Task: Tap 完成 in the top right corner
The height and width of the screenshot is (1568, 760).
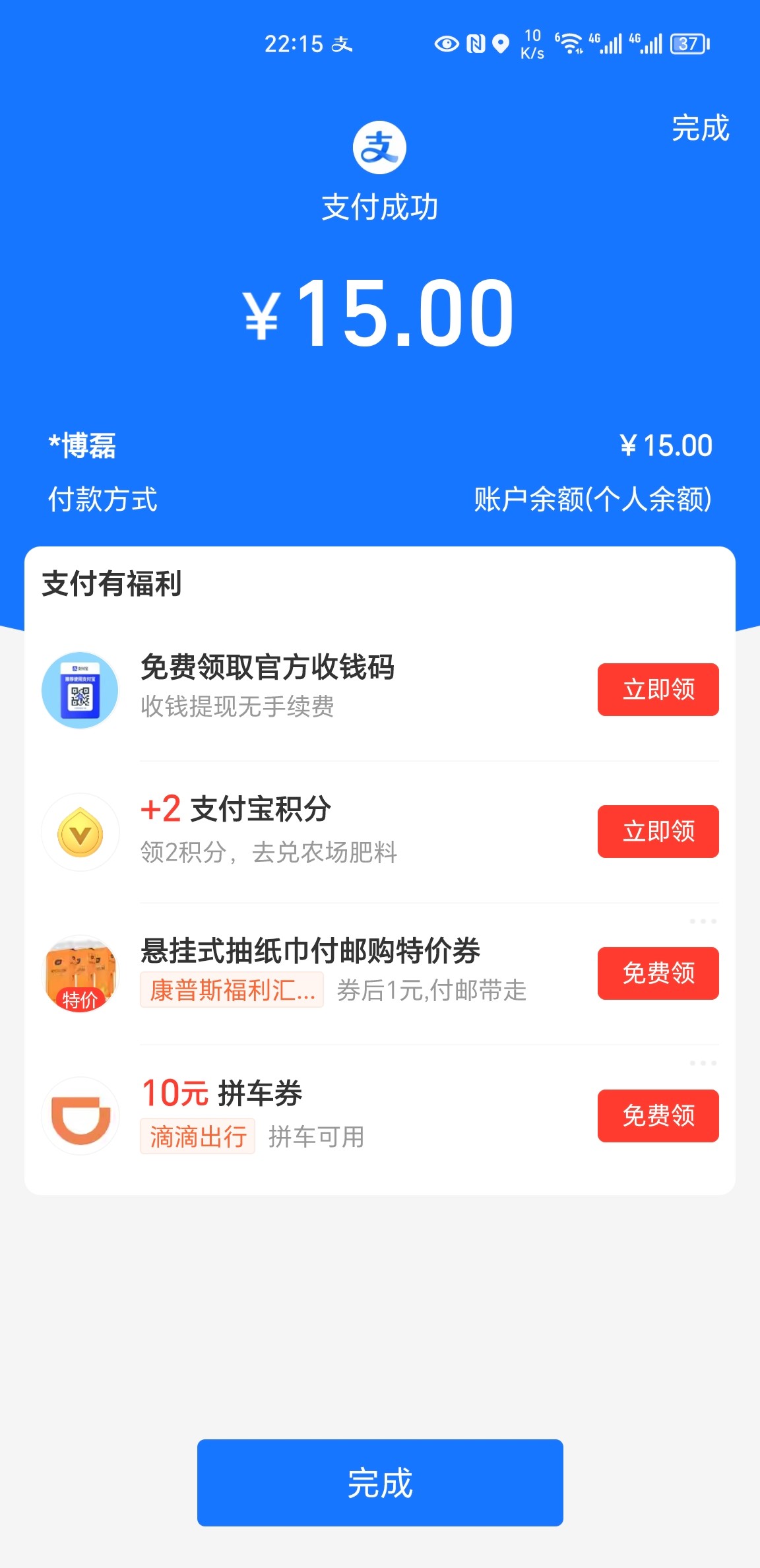Action: [x=700, y=128]
